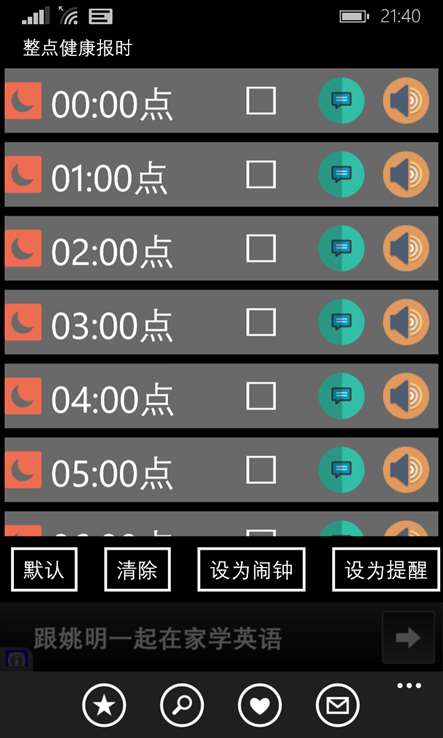Open the search magnifier icon

pos(182,705)
